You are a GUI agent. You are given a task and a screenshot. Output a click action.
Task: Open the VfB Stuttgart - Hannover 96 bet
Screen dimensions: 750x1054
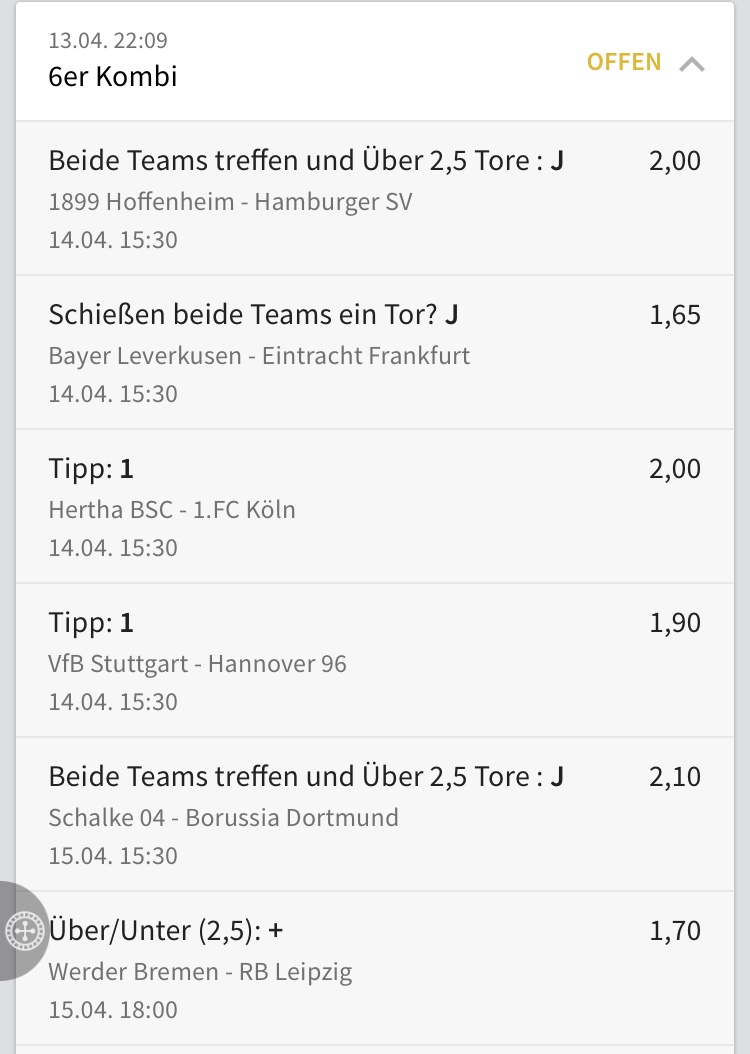[x=374, y=661]
